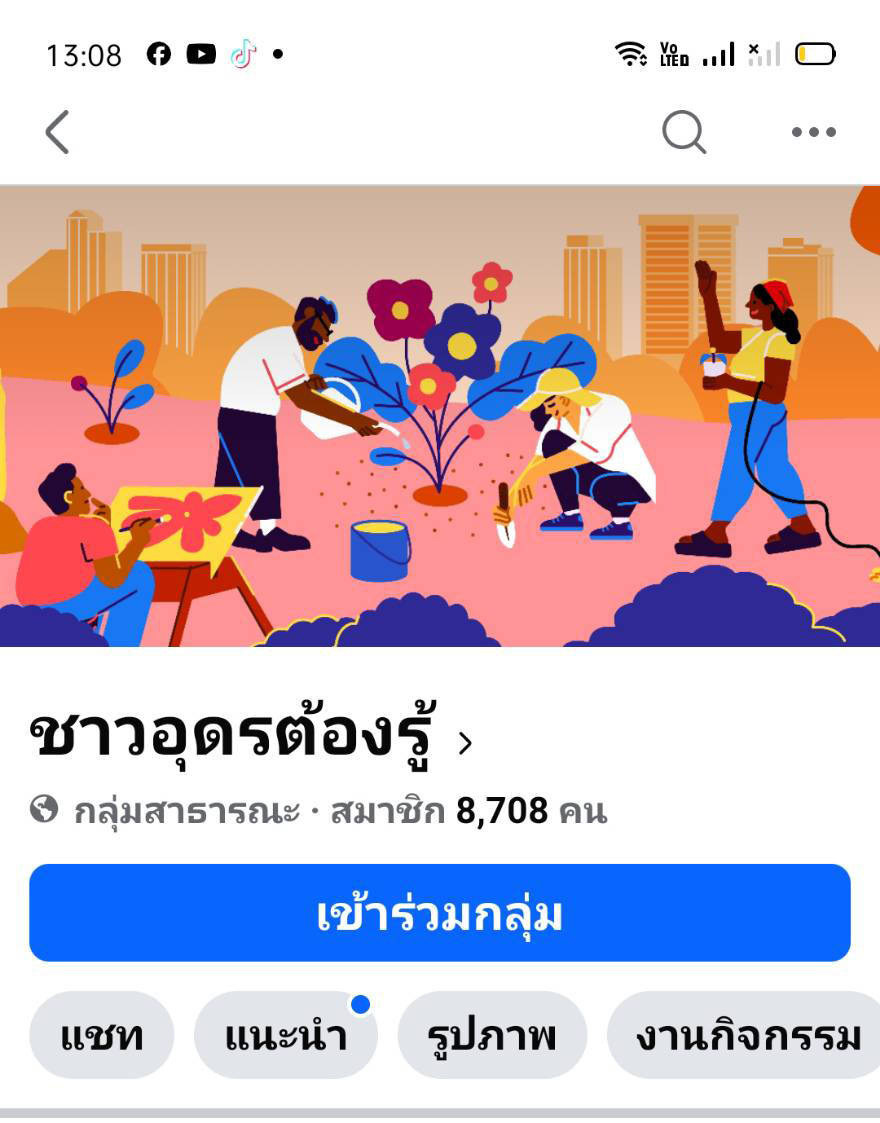View group photos via รูปภาพ chip

(x=492, y=1036)
